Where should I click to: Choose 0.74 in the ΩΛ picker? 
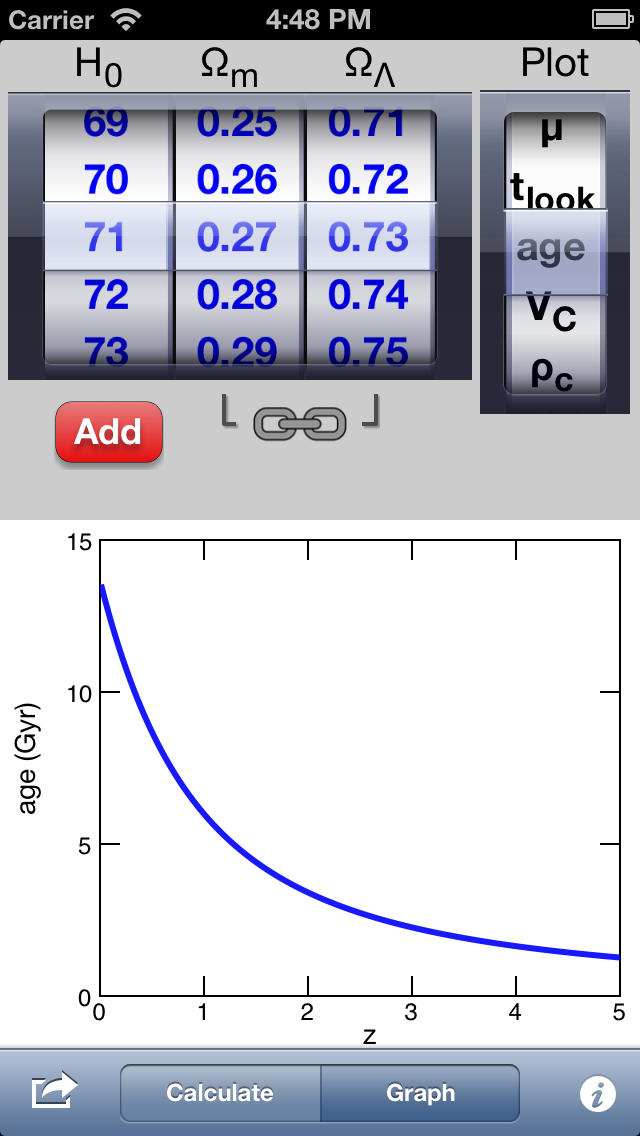tap(367, 294)
